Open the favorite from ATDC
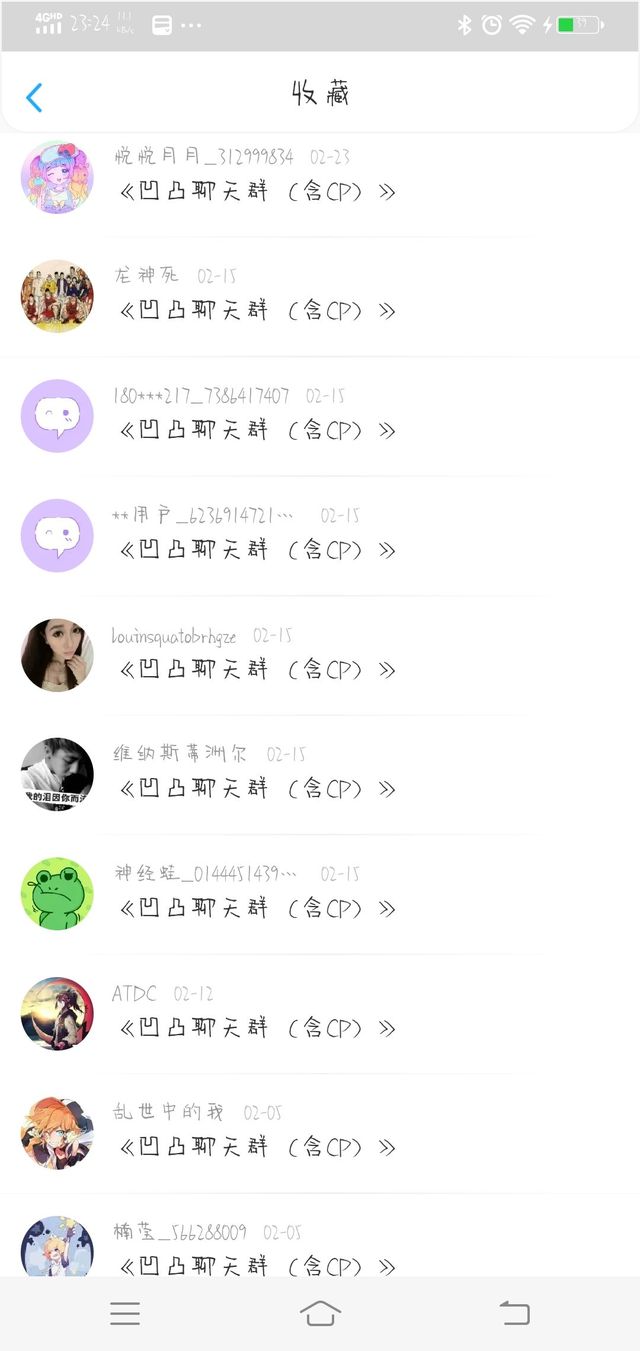The image size is (640, 1351). 320,1013
